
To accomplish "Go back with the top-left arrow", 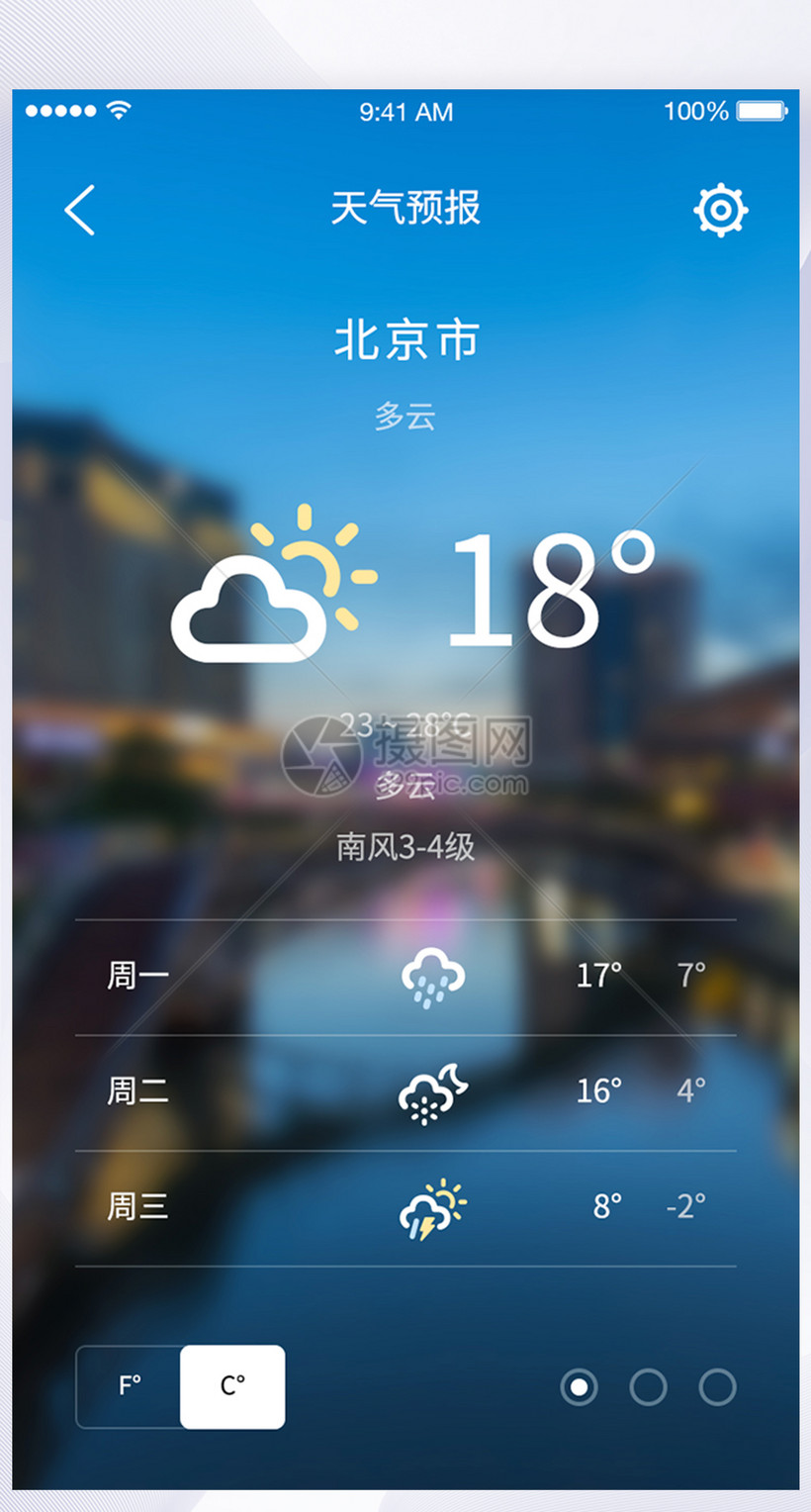I will tap(80, 210).
